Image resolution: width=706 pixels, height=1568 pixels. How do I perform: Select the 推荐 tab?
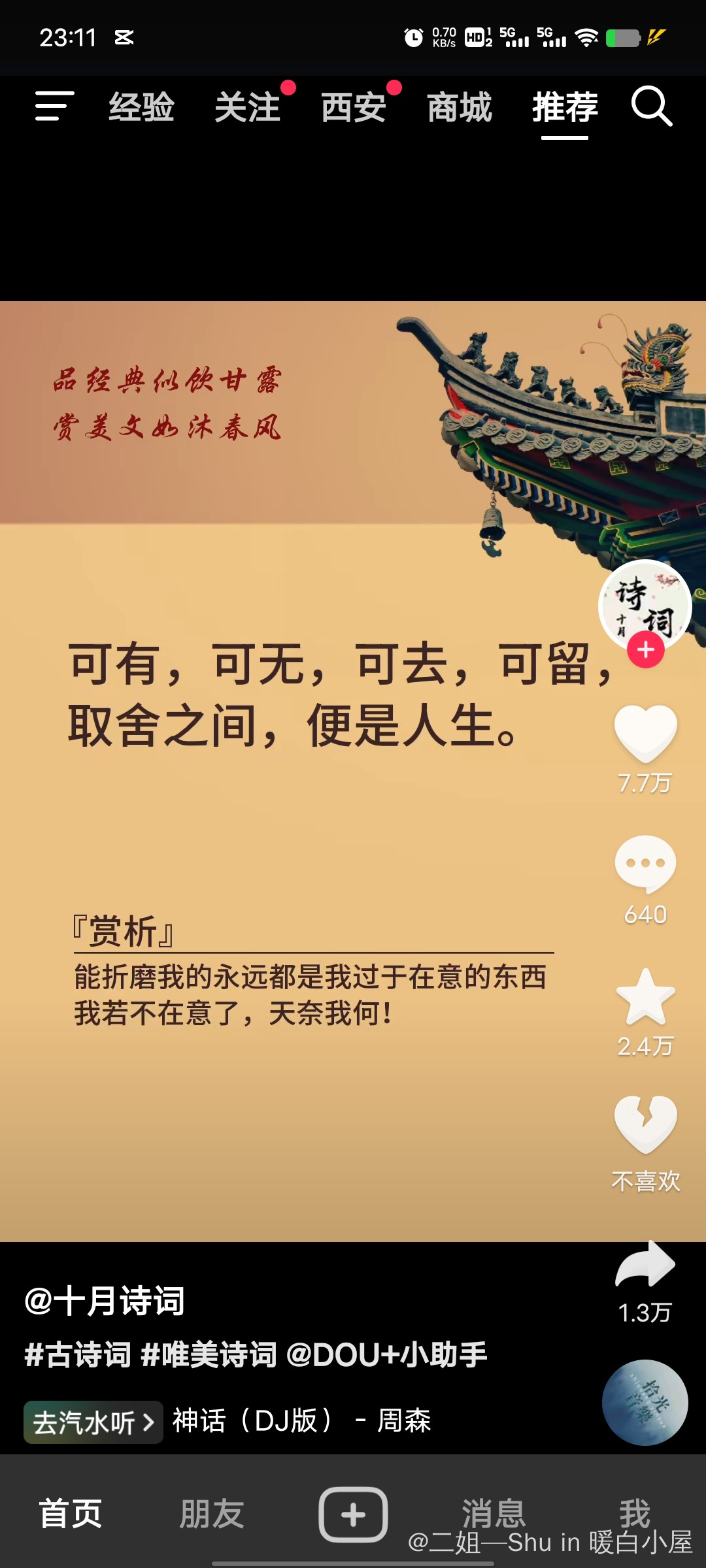coord(565,107)
